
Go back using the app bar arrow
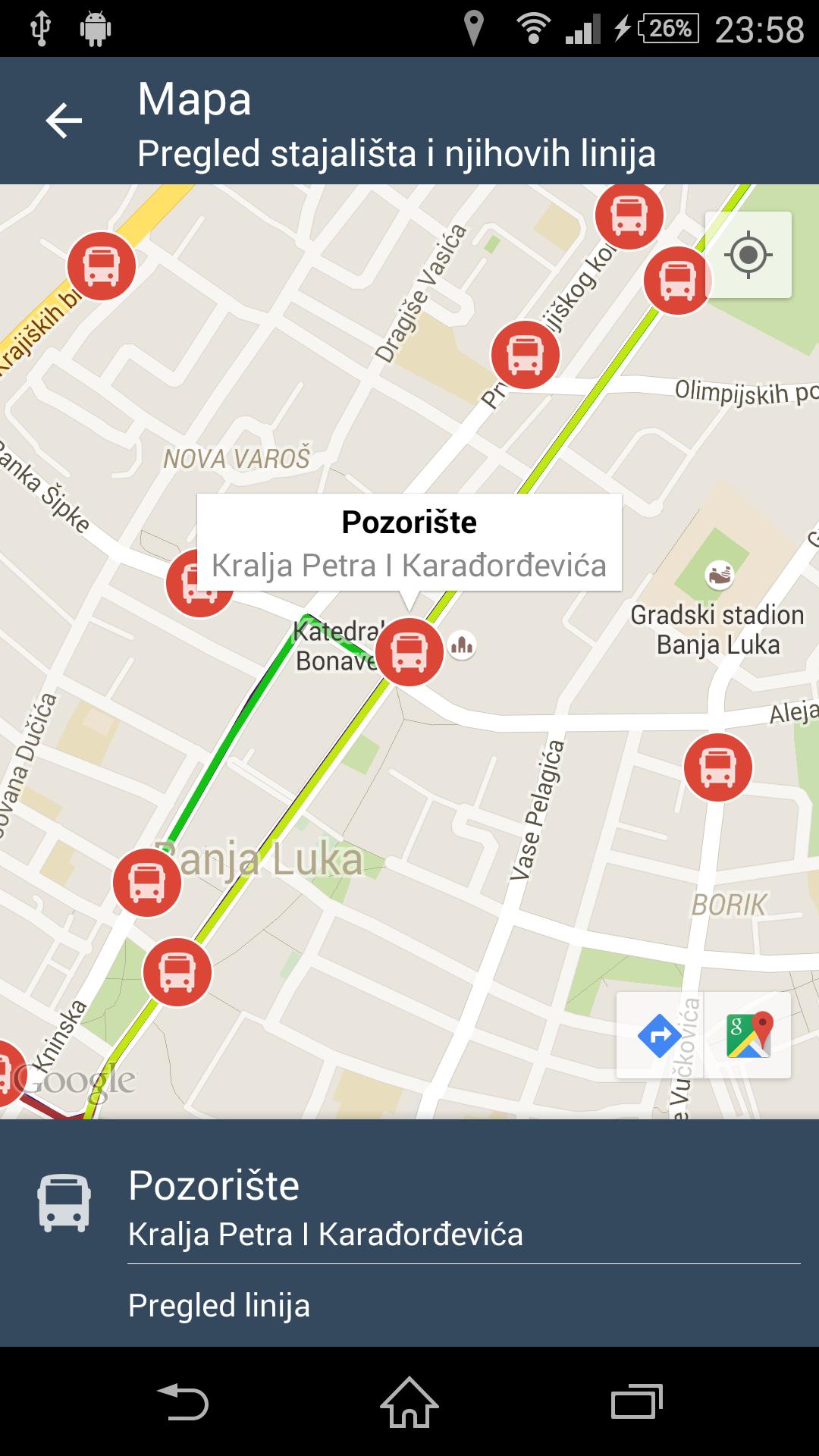coord(64,121)
